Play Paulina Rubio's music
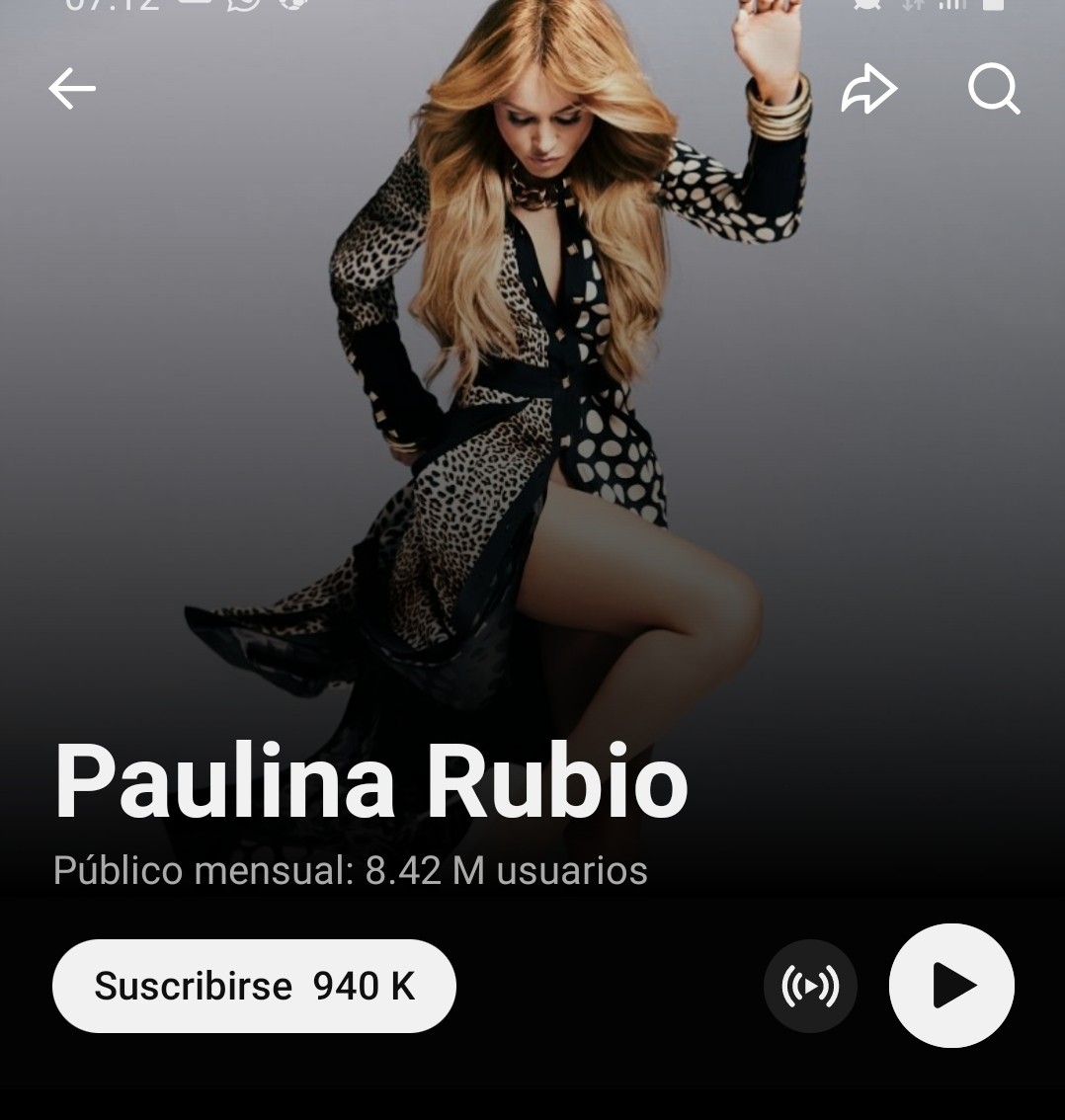1065x1120 pixels. pyautogui.click(x=951, y=986)
